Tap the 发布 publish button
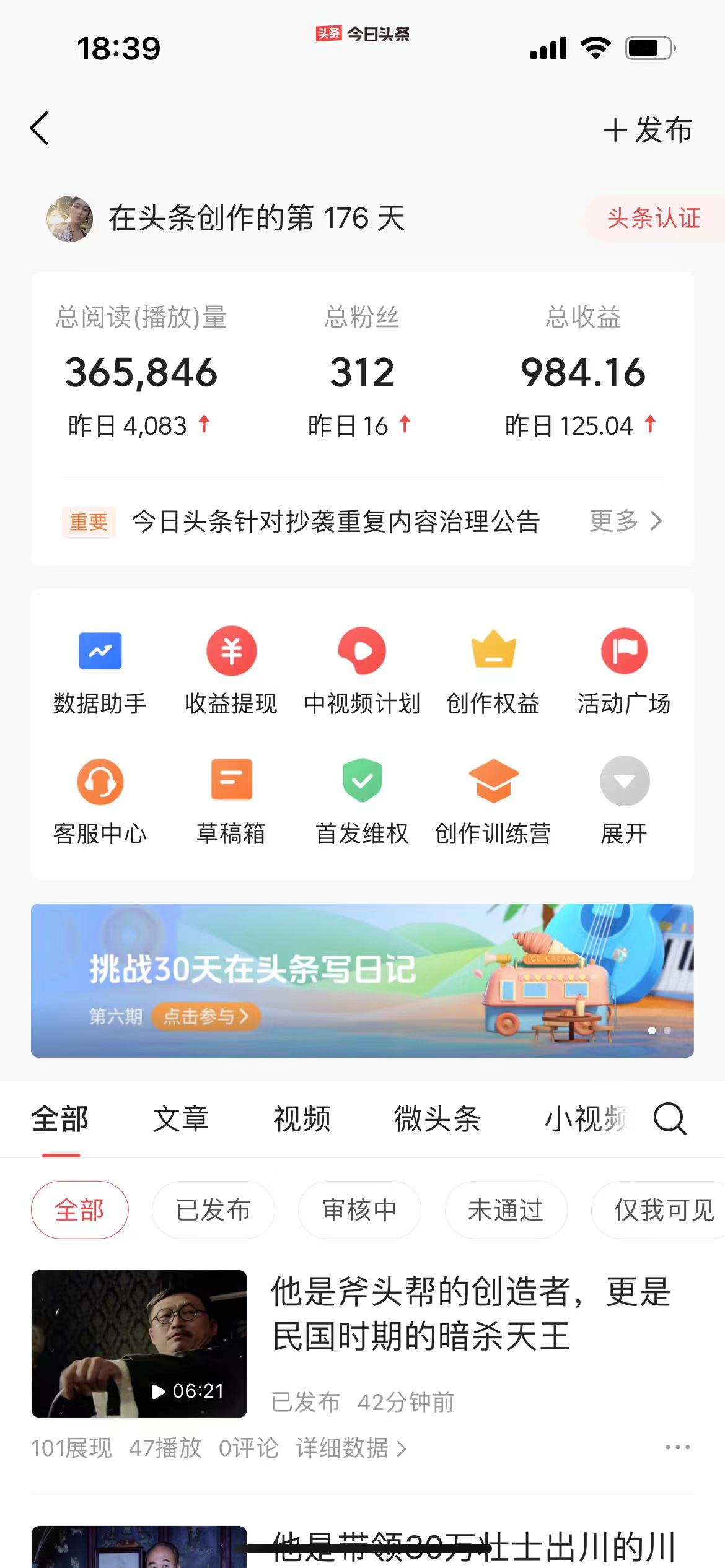Image resolution: width=725 pixels, height=1568 pixels. [x=648, y=130]
